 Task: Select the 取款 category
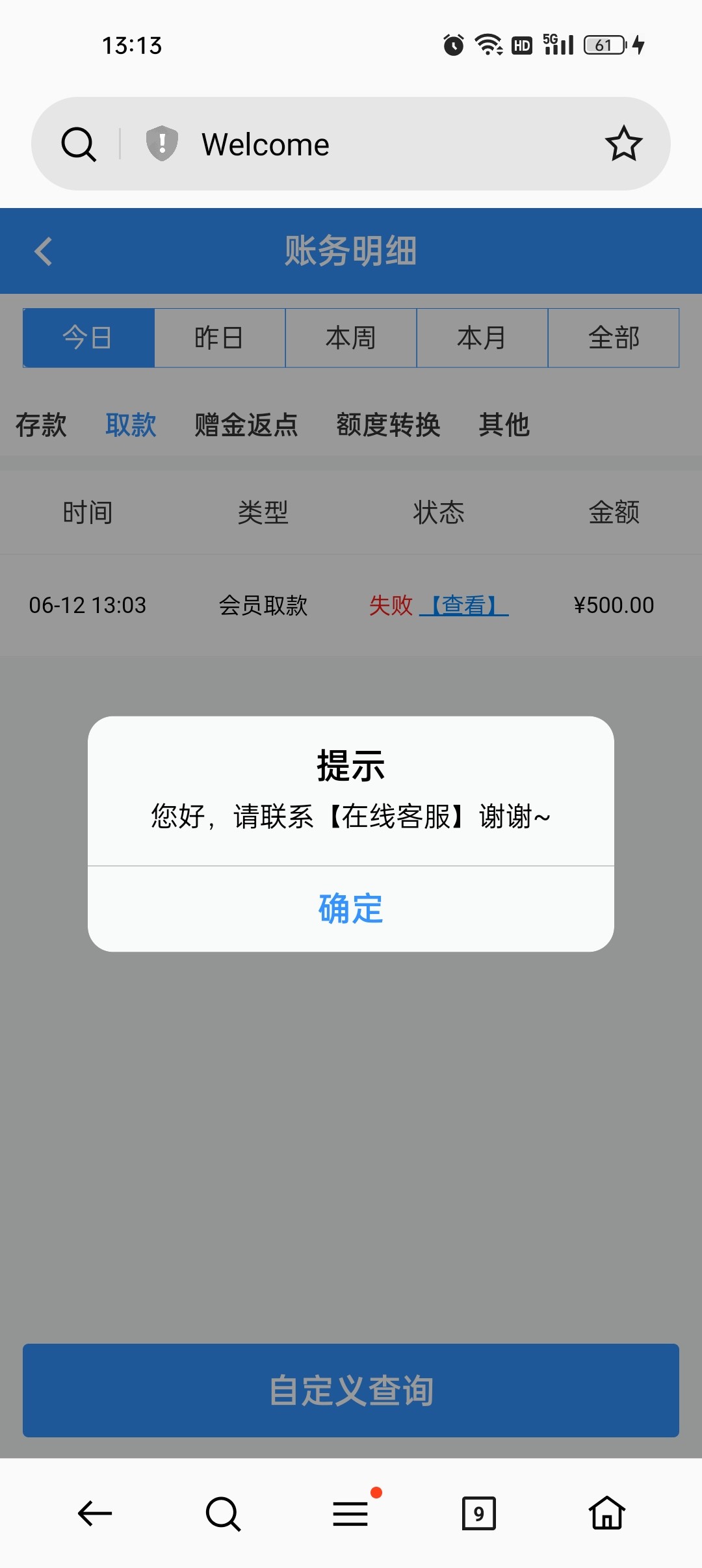pyautogui.click(x=131, y=425)
